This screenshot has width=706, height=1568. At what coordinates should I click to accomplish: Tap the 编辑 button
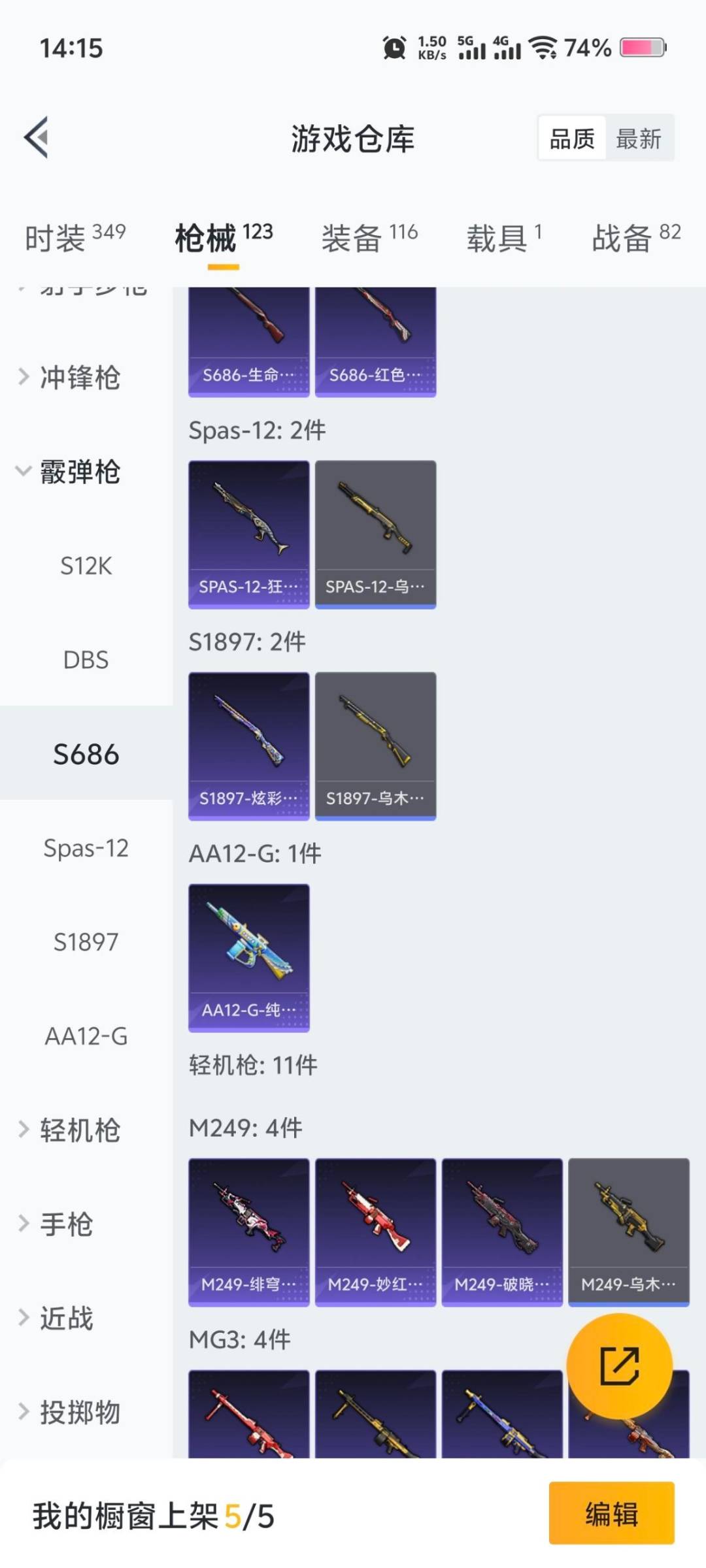click(612, 1516)
